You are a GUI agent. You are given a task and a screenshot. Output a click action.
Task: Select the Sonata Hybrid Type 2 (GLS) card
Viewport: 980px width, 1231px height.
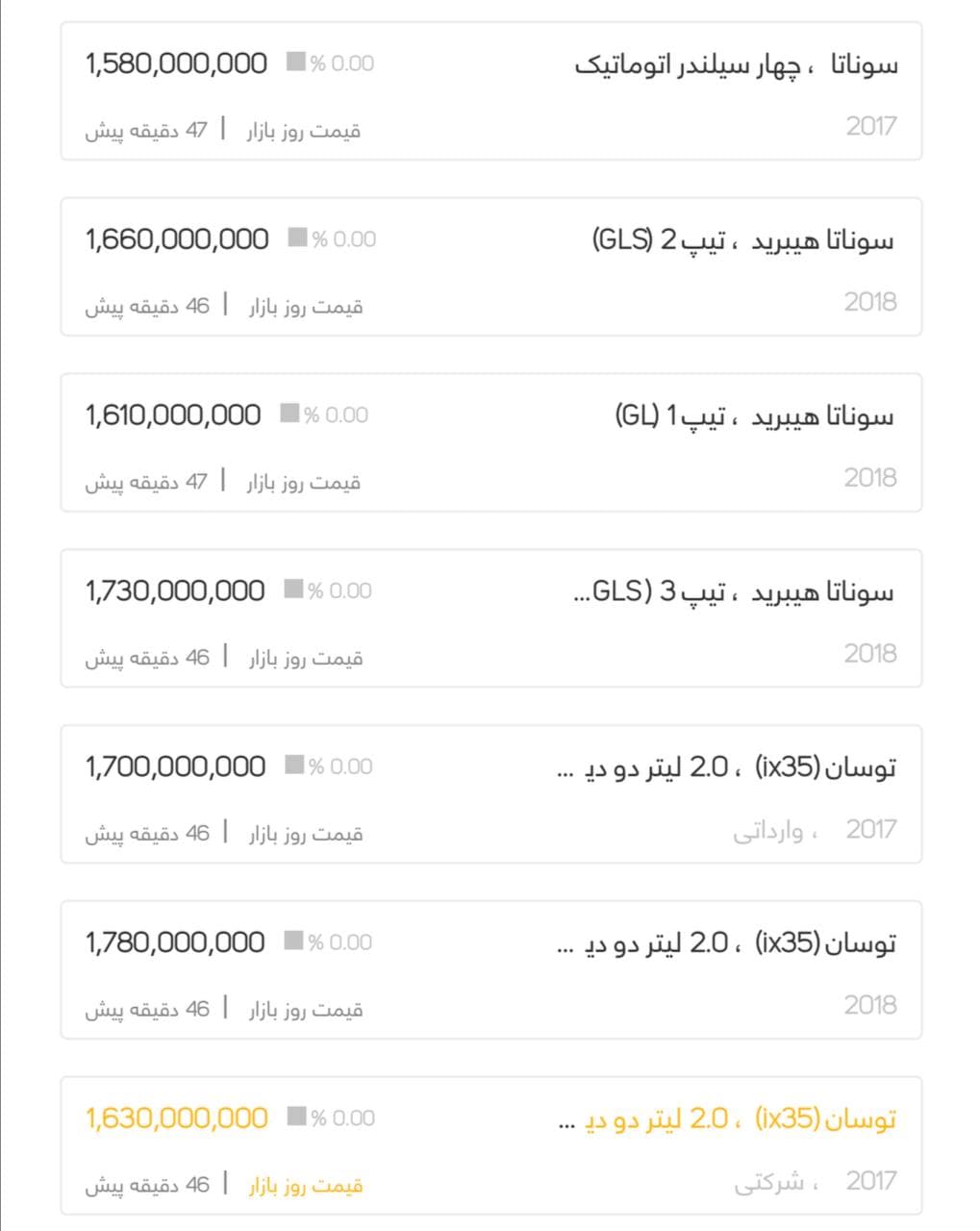[x=490, y=267]
